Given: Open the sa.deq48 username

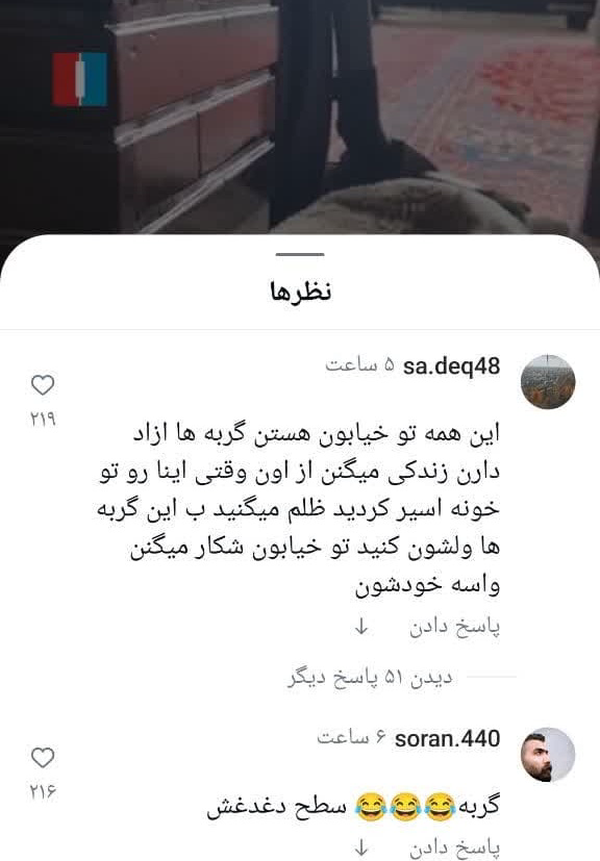Looking at the screenshot, I should (x=451, y=366).
